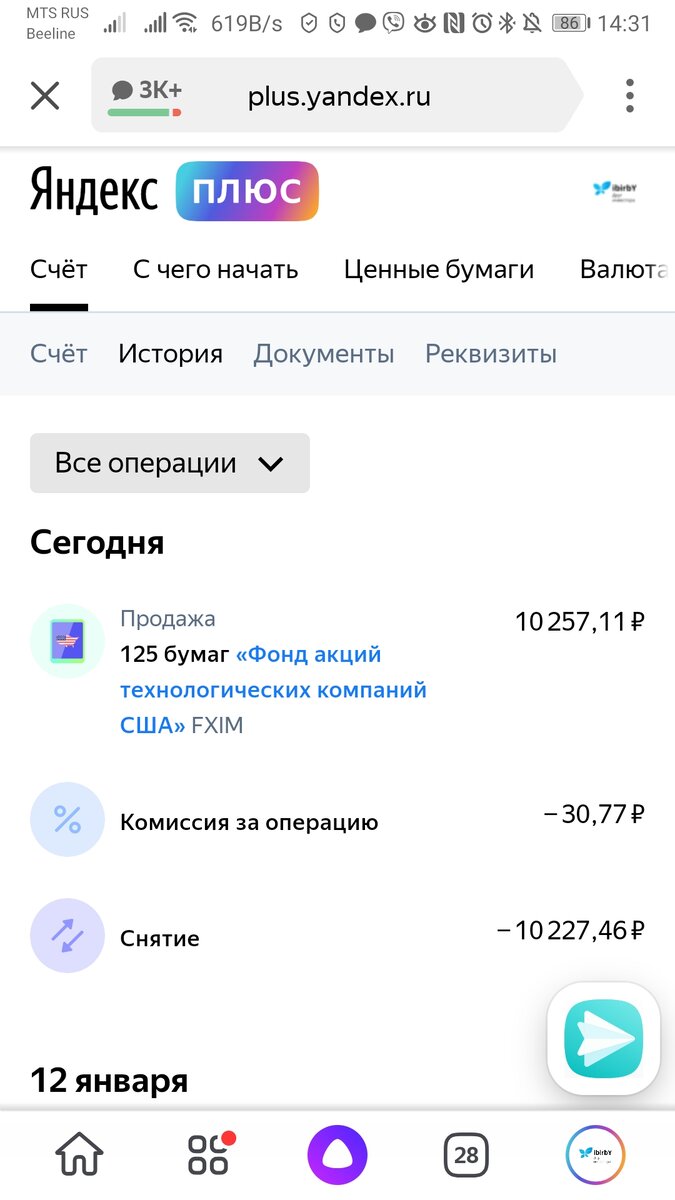Open the 'Документы' sub-tab
The image size is (675, 1200).
(x=324, y=354)
